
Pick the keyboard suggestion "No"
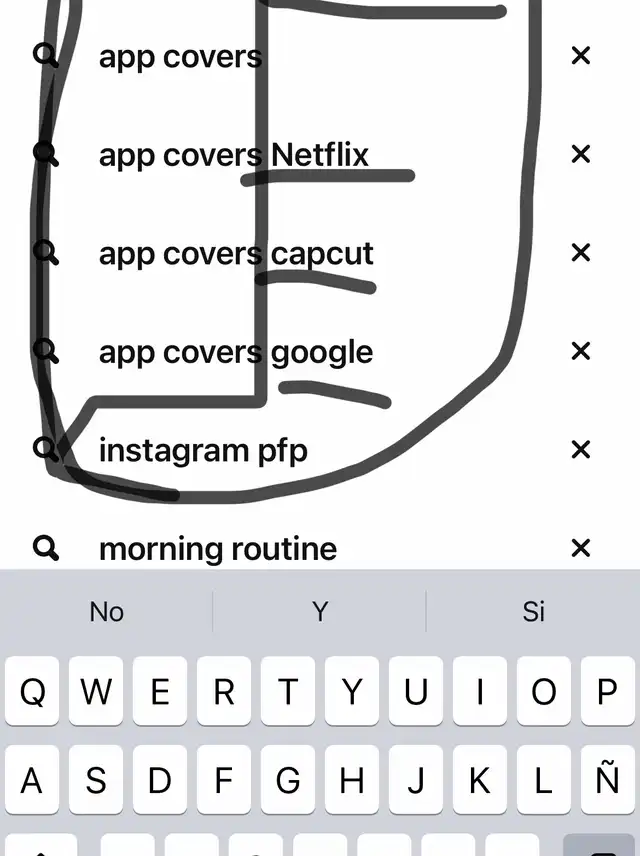(x=107, y=612)
